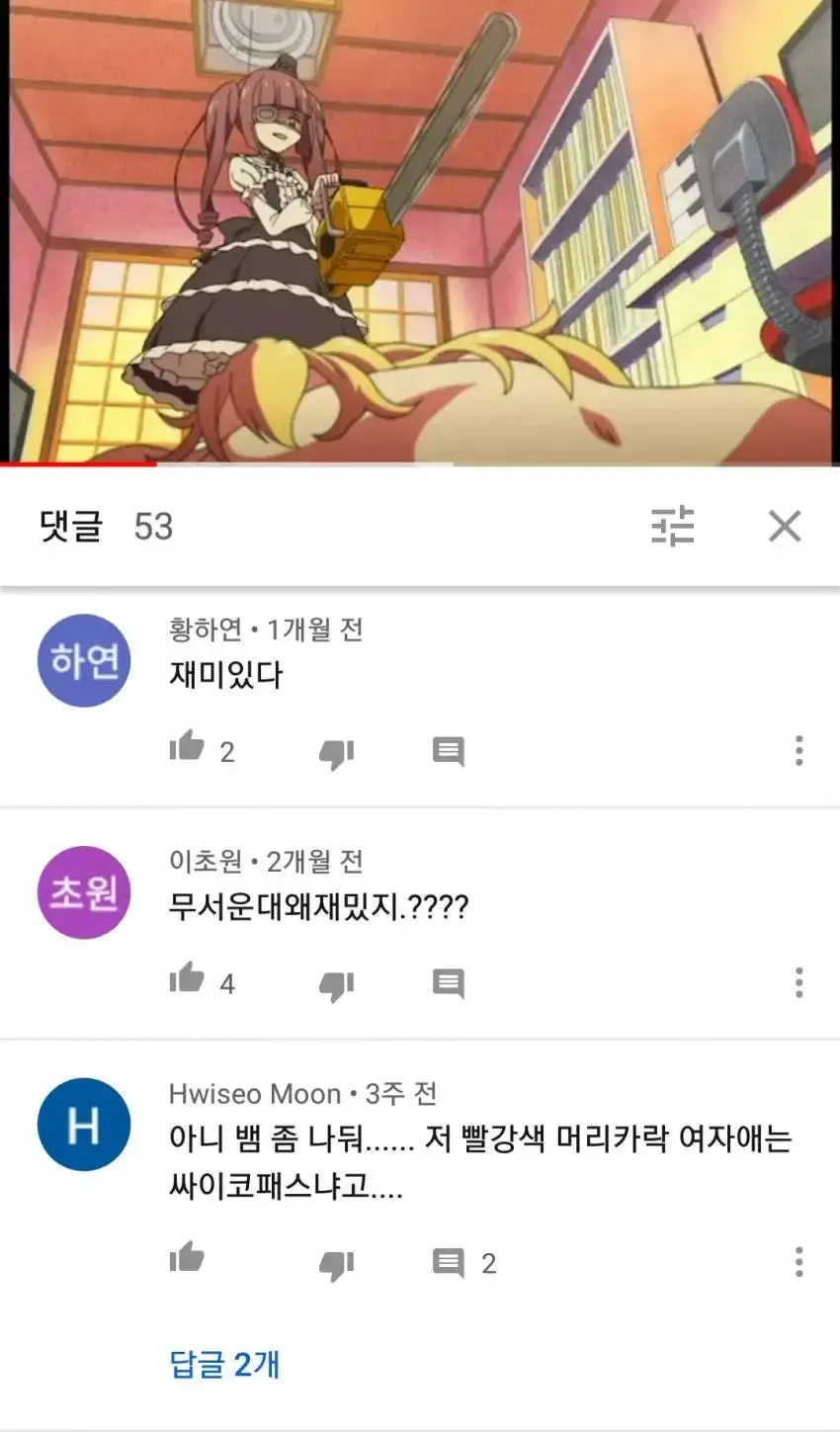Open overflow menu on 황하연's comment

798,751
